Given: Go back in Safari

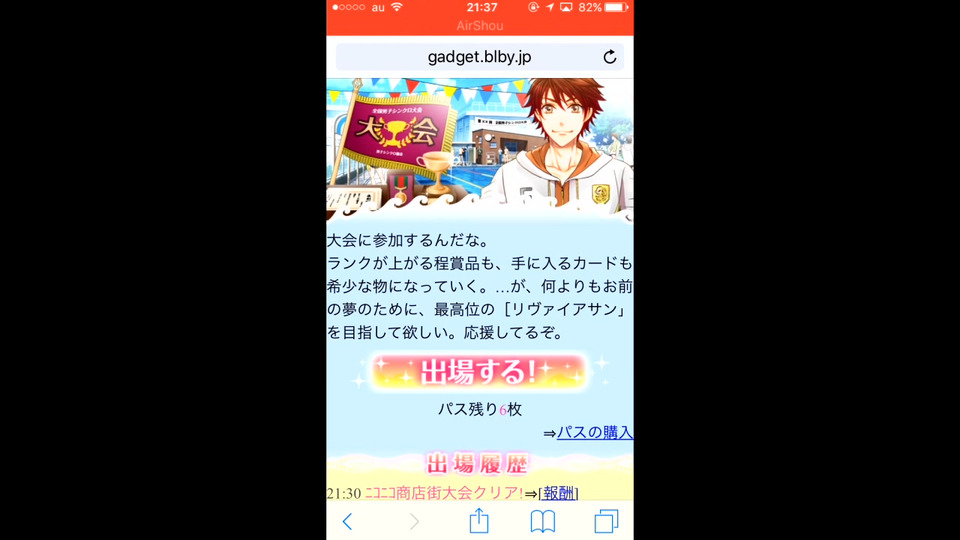Looking at the screenshot, I should click(x=348, y=521).
